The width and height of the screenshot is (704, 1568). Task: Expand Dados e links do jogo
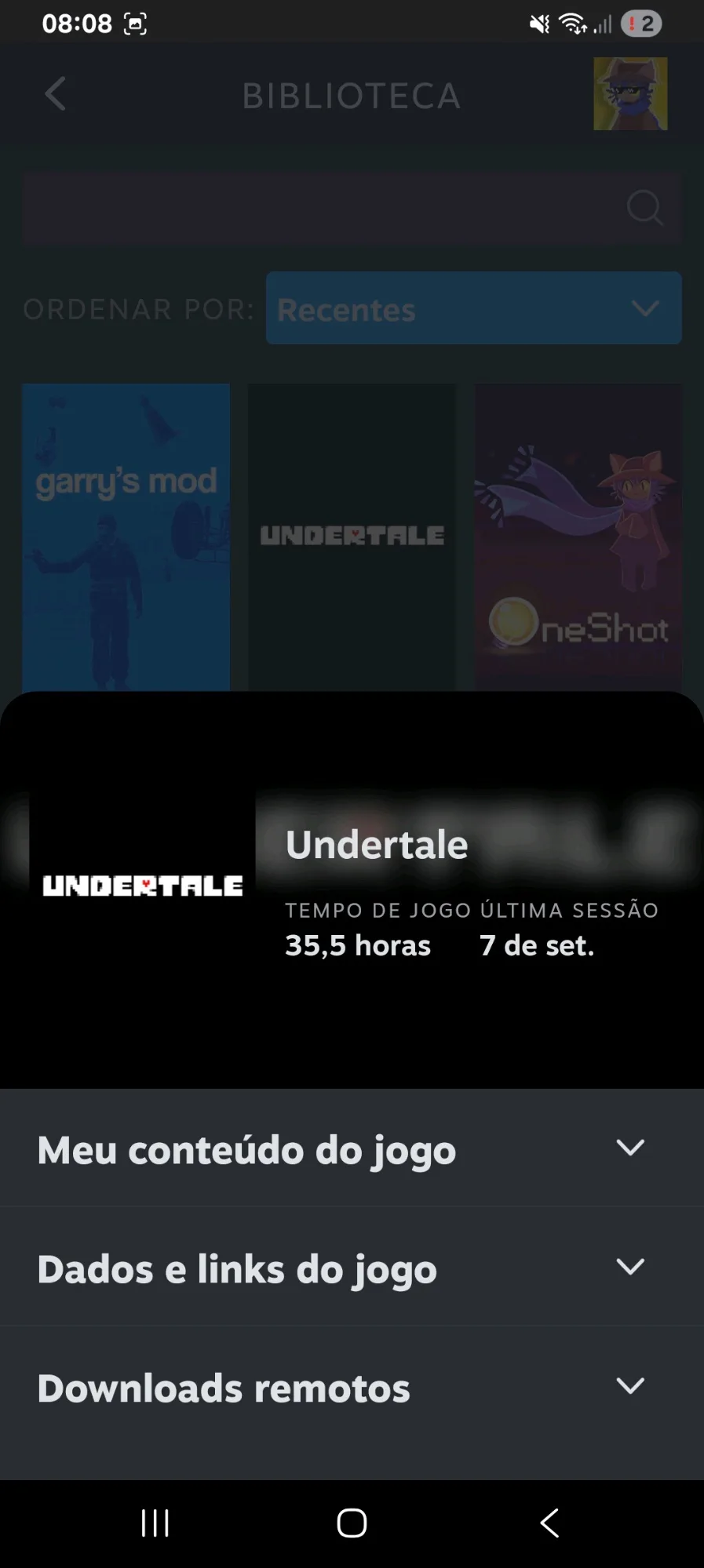[x=352, y=1268]
